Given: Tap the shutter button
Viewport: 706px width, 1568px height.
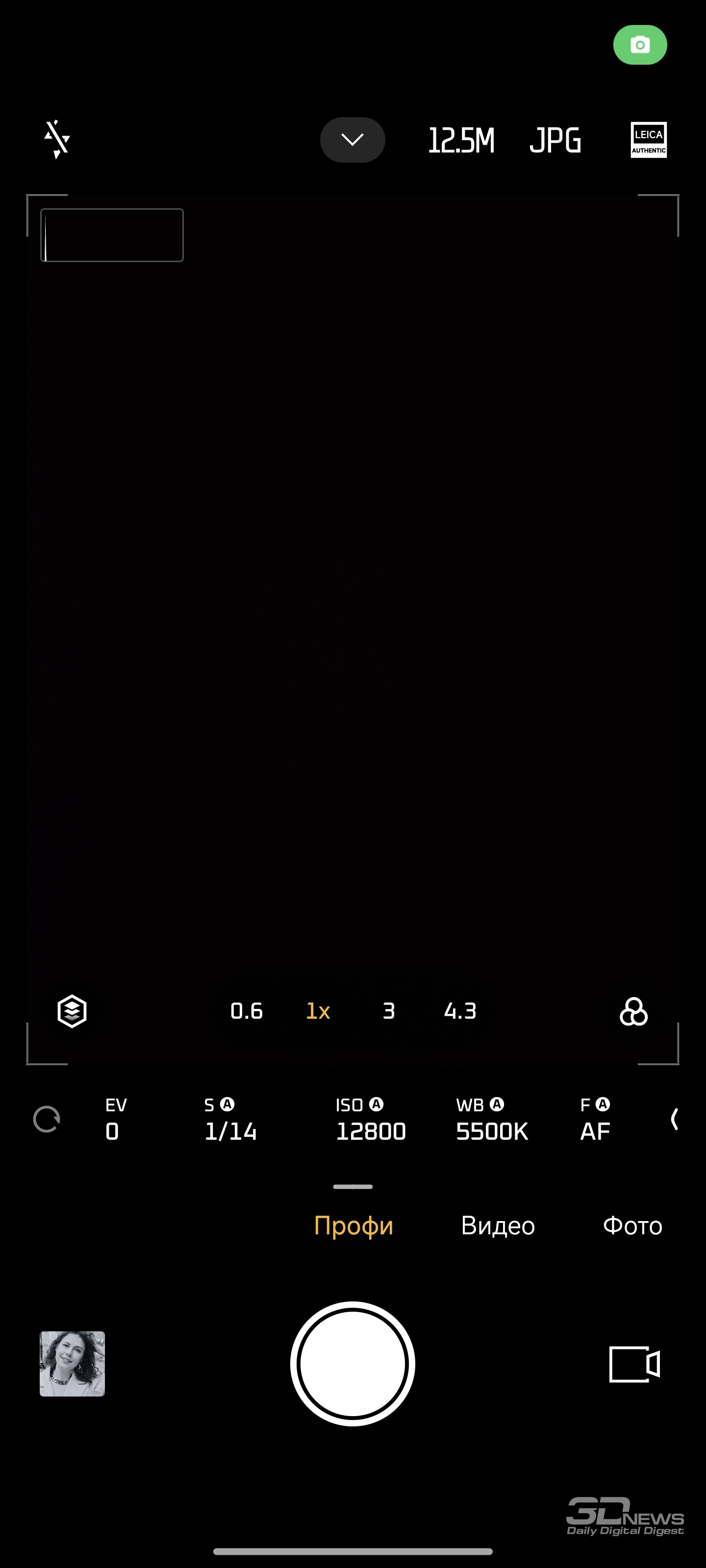Looking at the screenshot, I should (x=352, y=1364).
